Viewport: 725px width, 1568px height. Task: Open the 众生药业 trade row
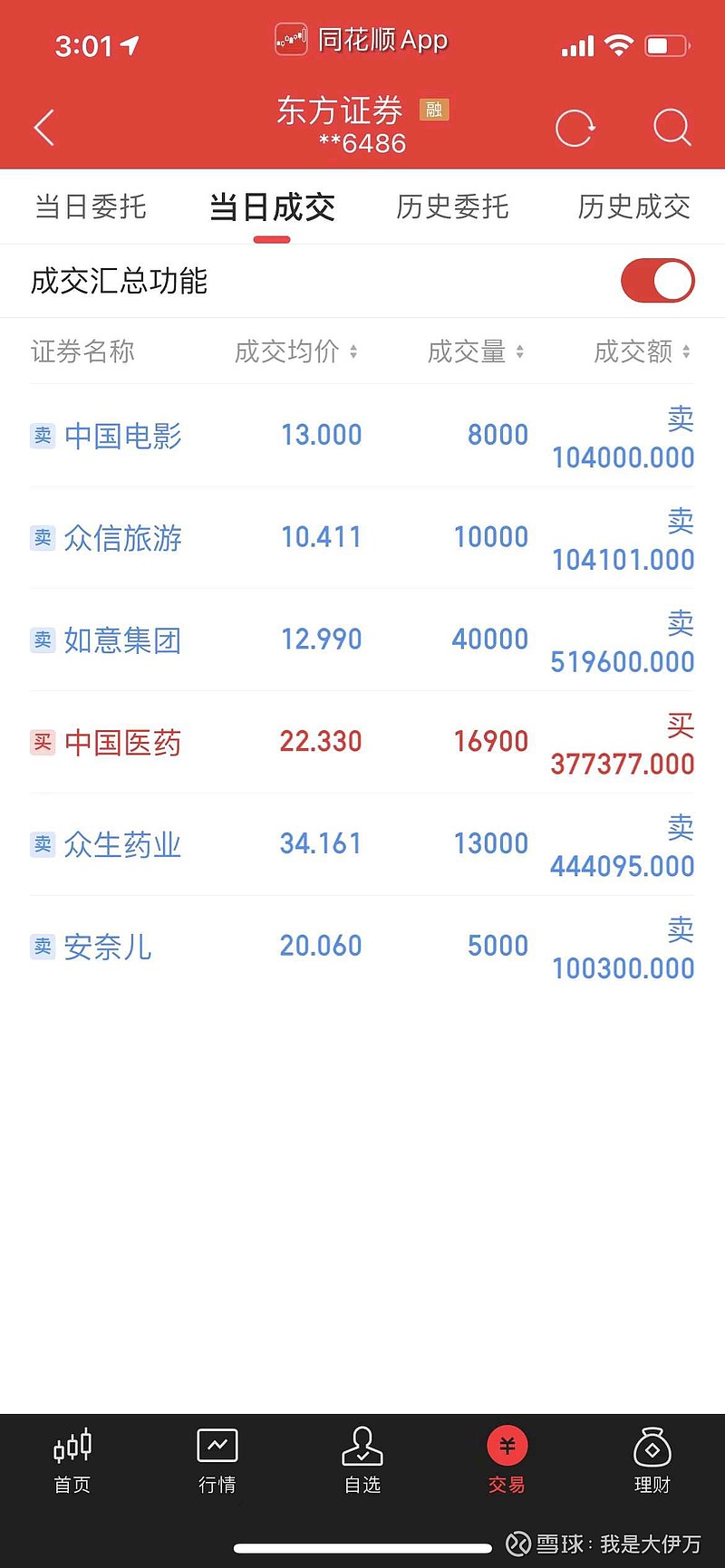pyautogui.click(x=362, y=845)
